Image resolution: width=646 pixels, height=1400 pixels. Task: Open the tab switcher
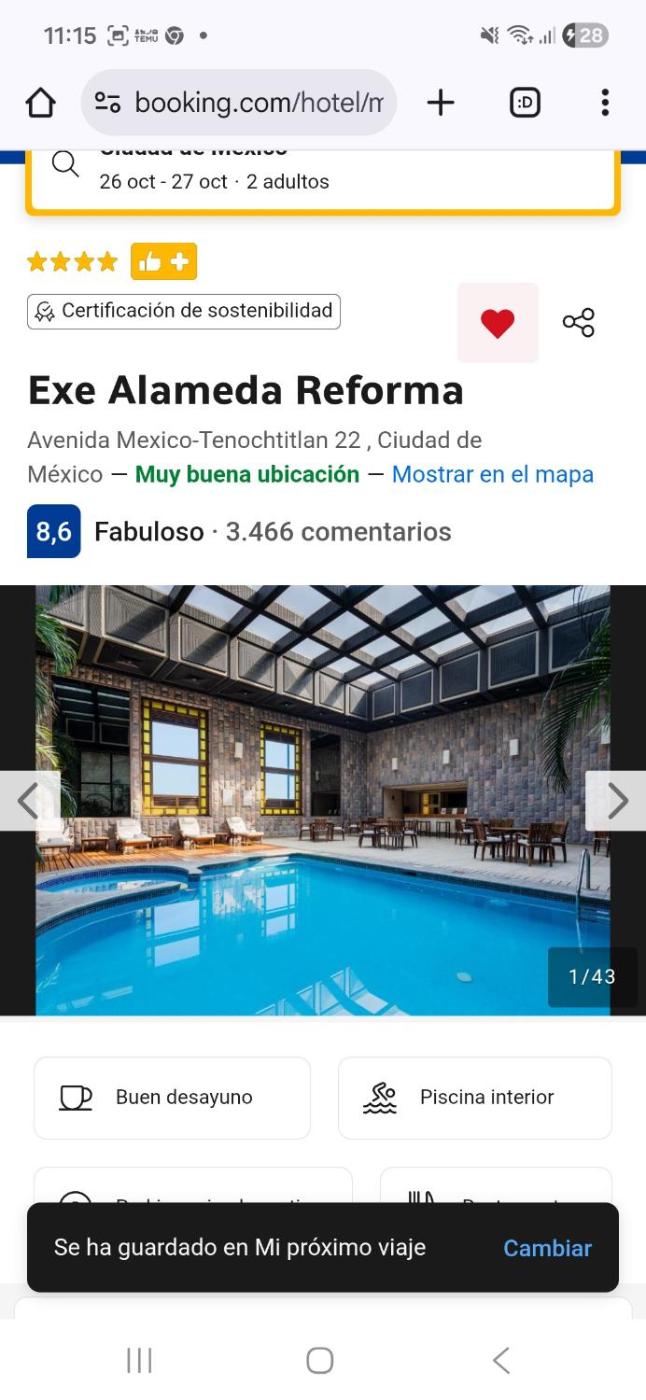[x=525, y=102]
